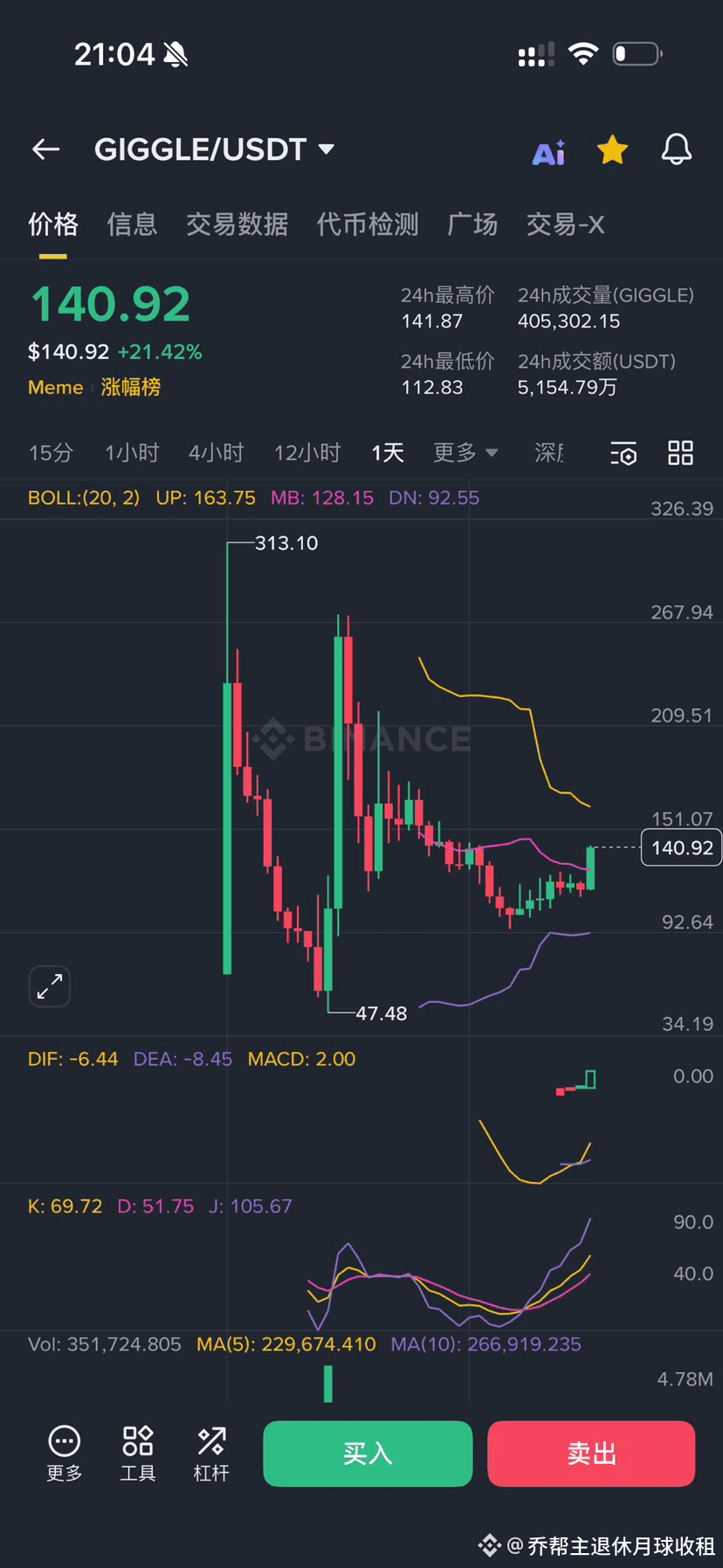Open the AI analysis icon

pos(549,154)
